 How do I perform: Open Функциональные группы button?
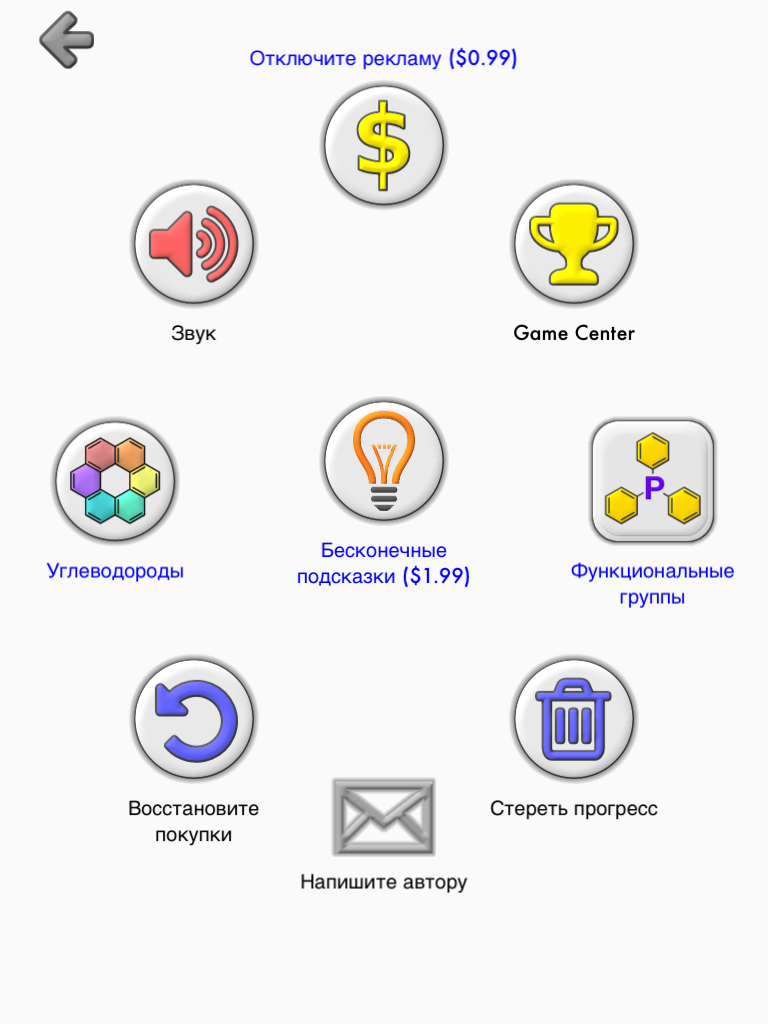[x=653, y=481]
